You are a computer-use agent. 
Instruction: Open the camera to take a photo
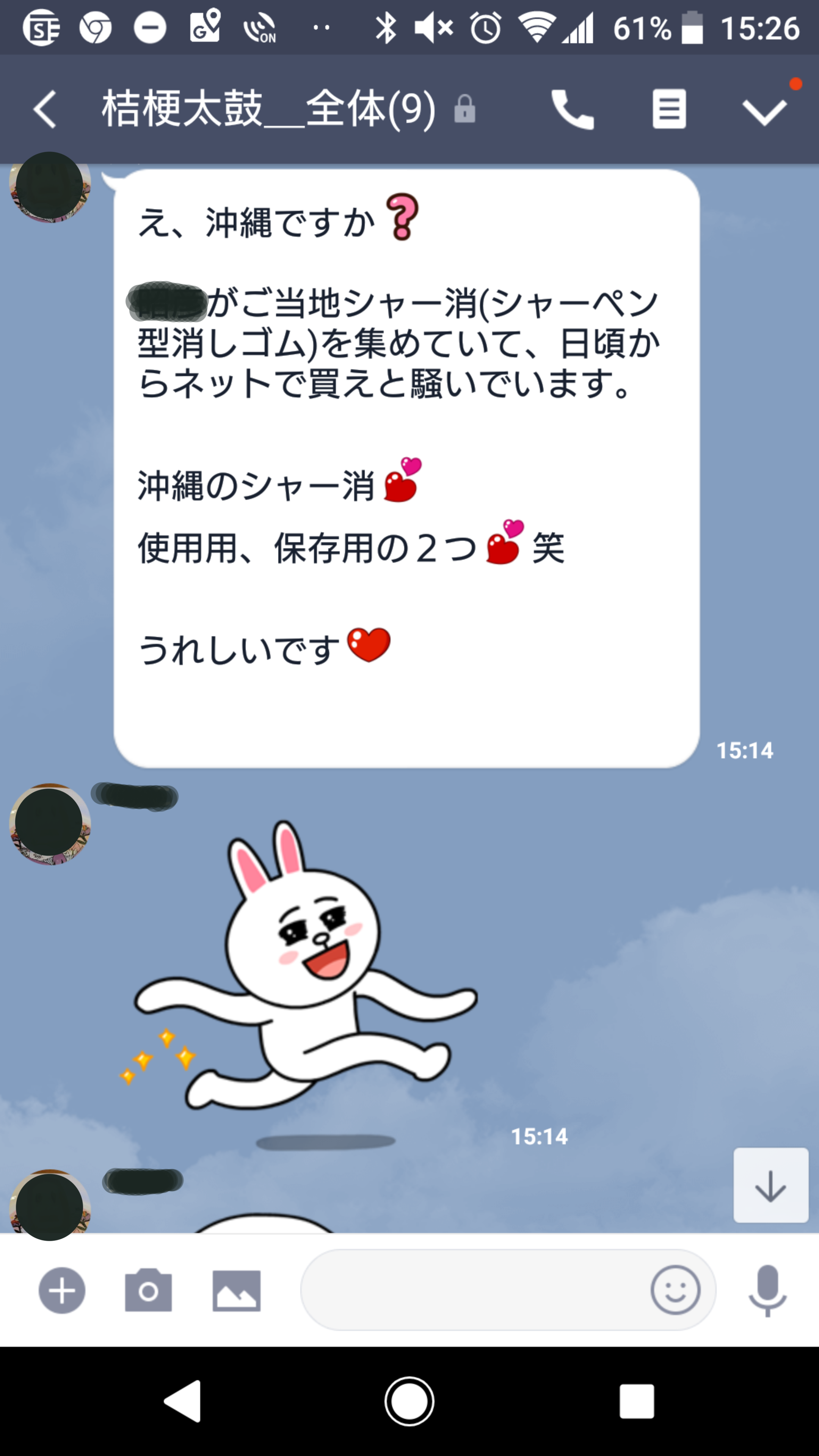[x=148, y=1290]
